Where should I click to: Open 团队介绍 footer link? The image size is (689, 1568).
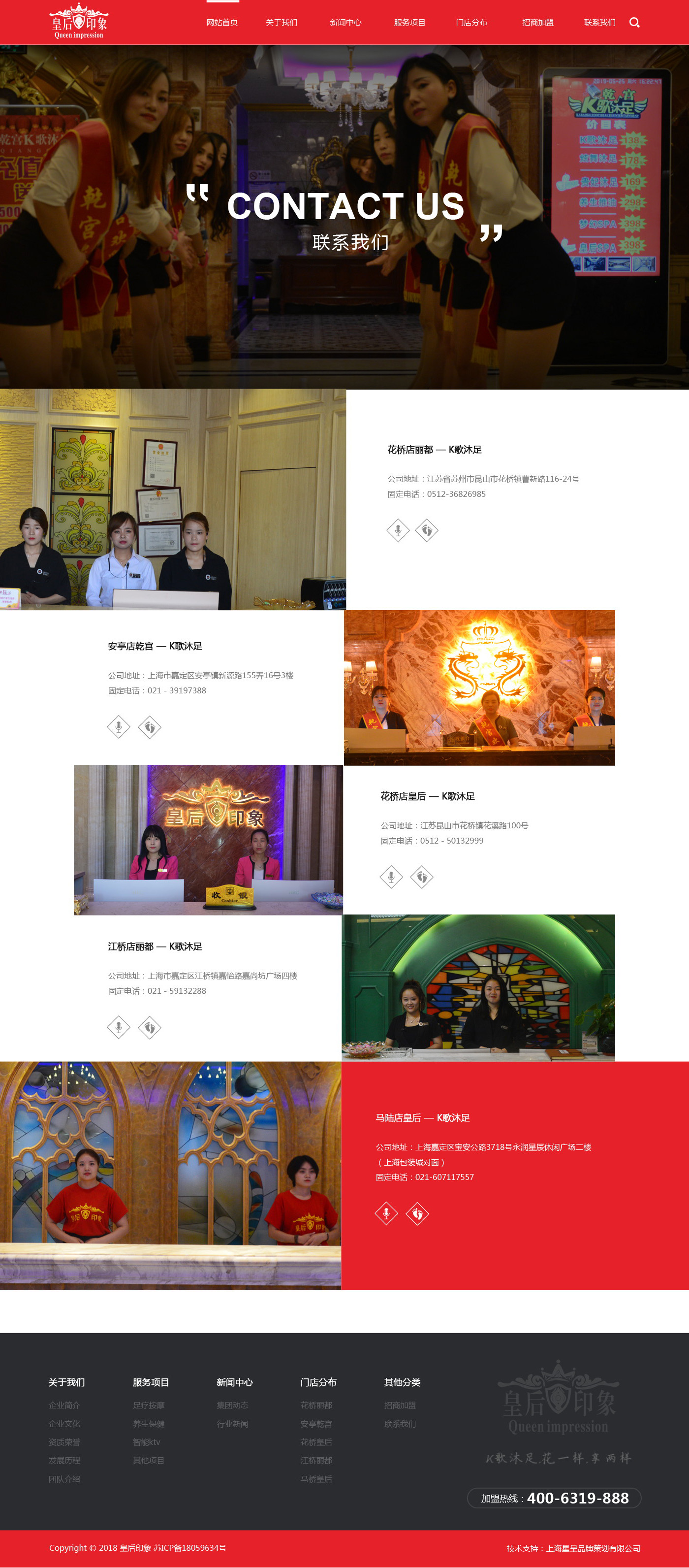pos(64,1478)
